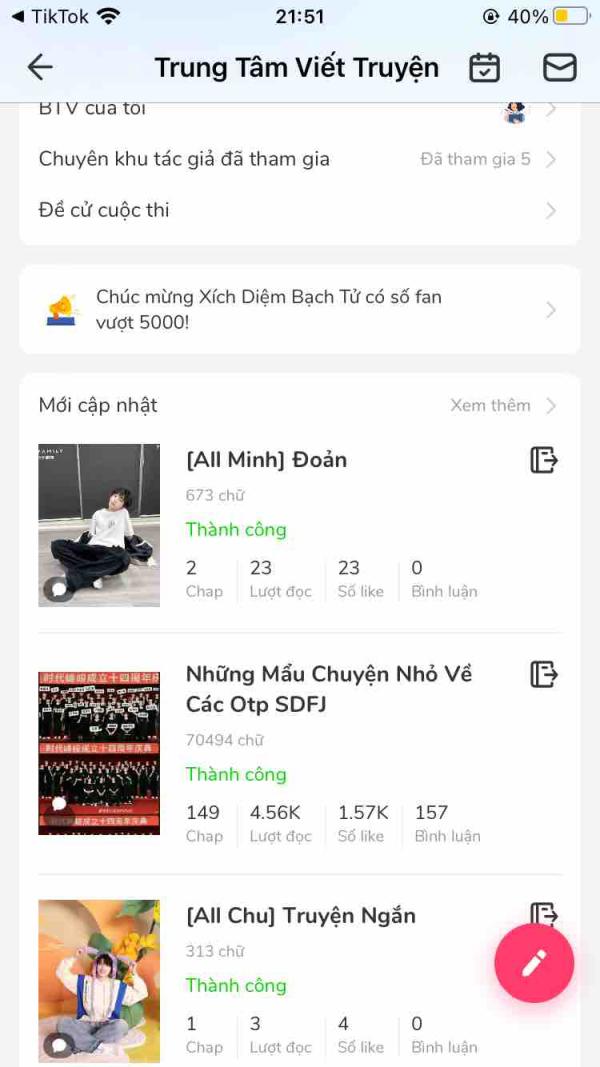
Task: Open the calendar check-in icon
Action: coord(485,67)
